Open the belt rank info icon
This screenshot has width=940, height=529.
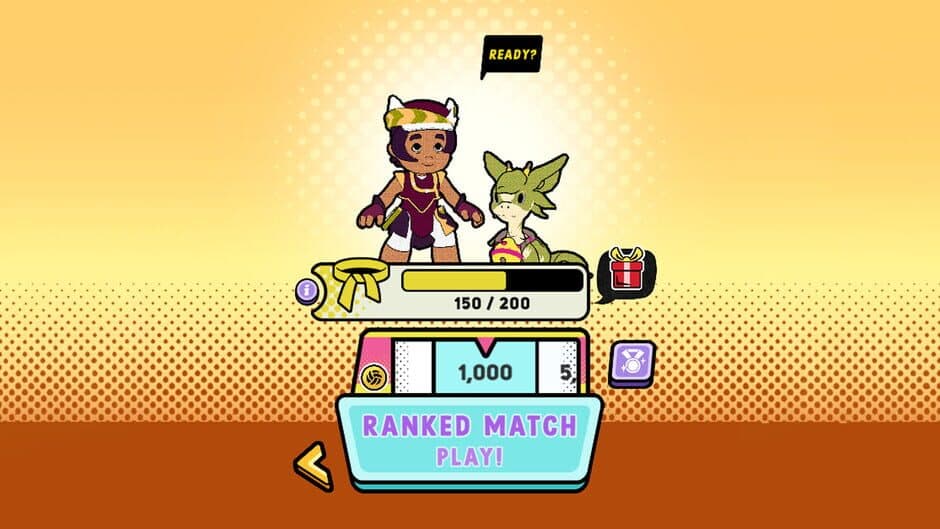(307, 292)
